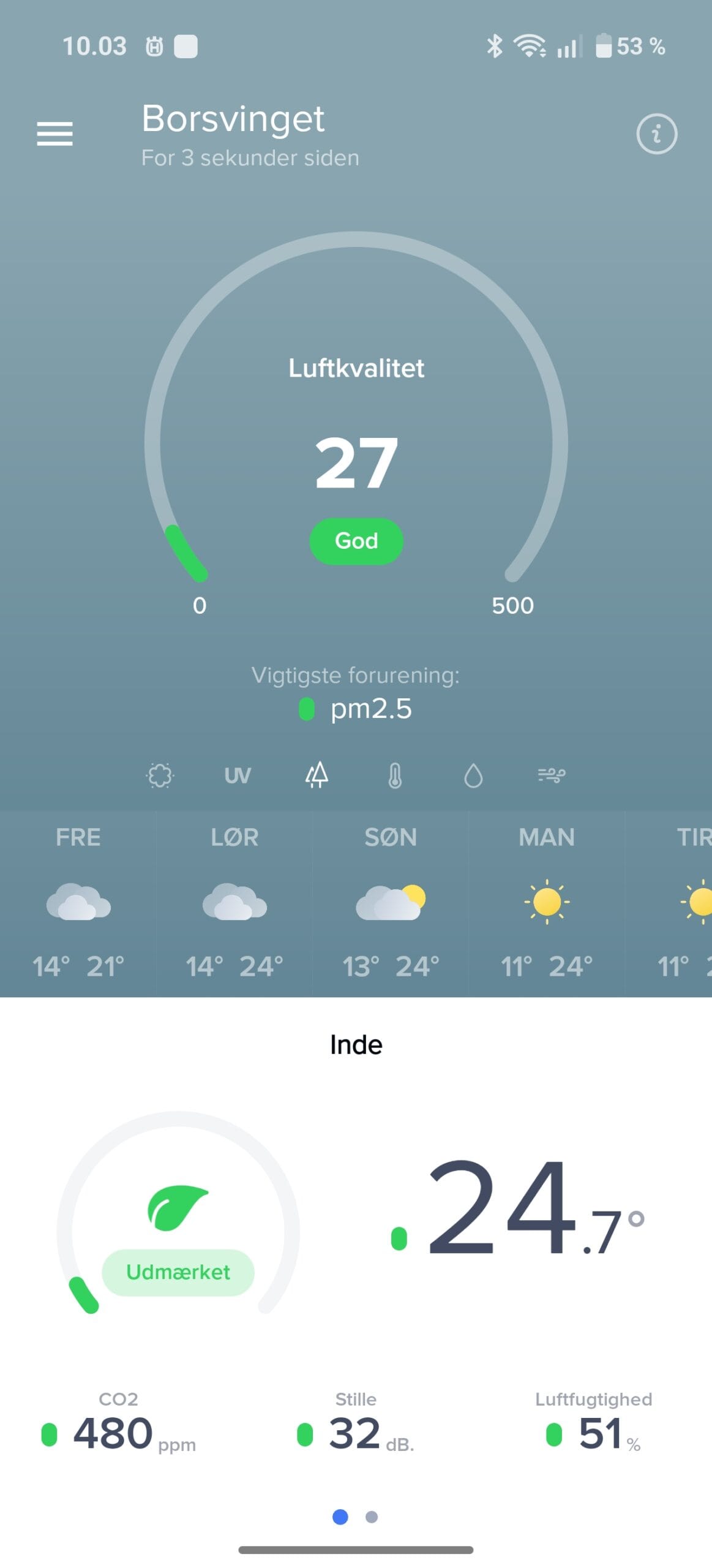Switch to the UV index view

tap(238, 775)
